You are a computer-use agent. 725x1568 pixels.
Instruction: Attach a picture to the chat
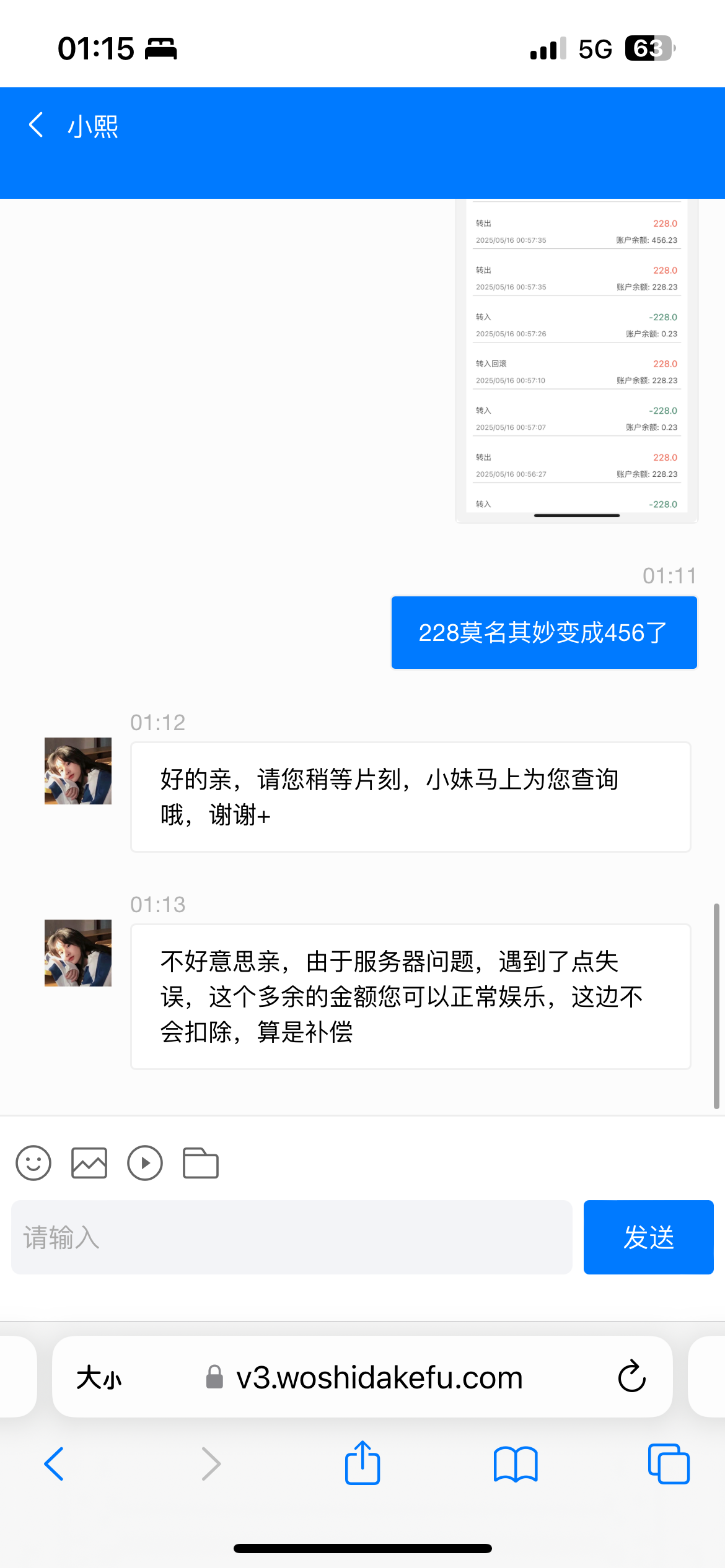coord(89,1162)
